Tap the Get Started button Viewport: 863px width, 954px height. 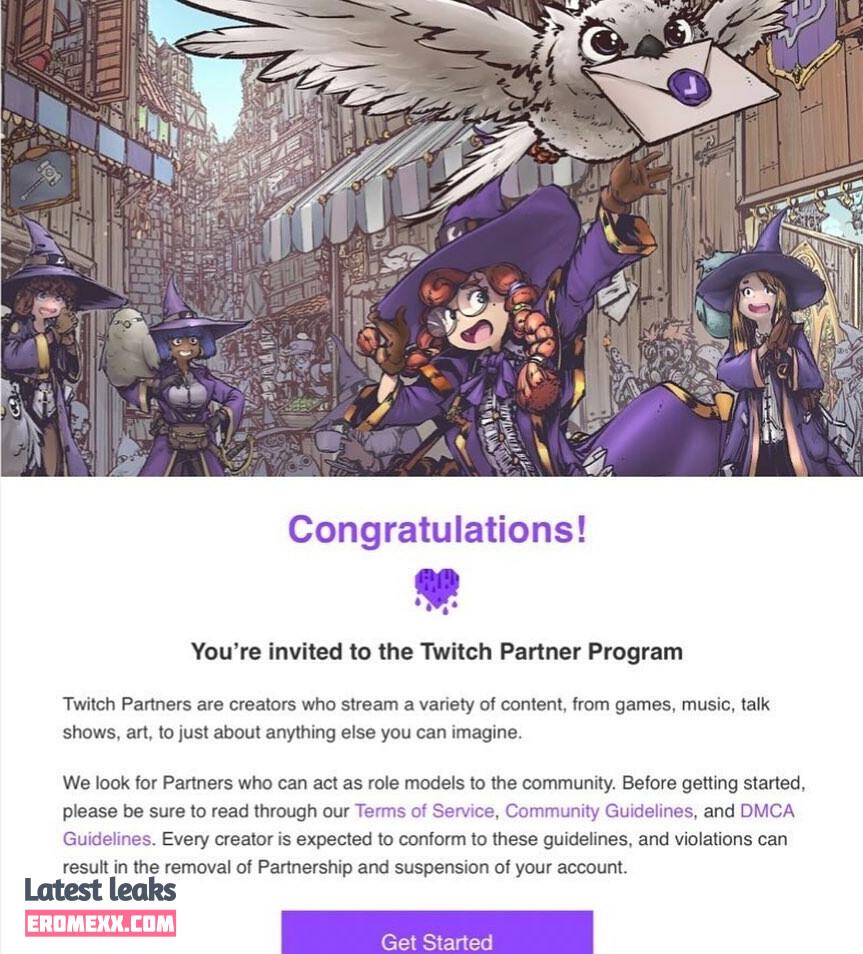(x=437, y=935)
